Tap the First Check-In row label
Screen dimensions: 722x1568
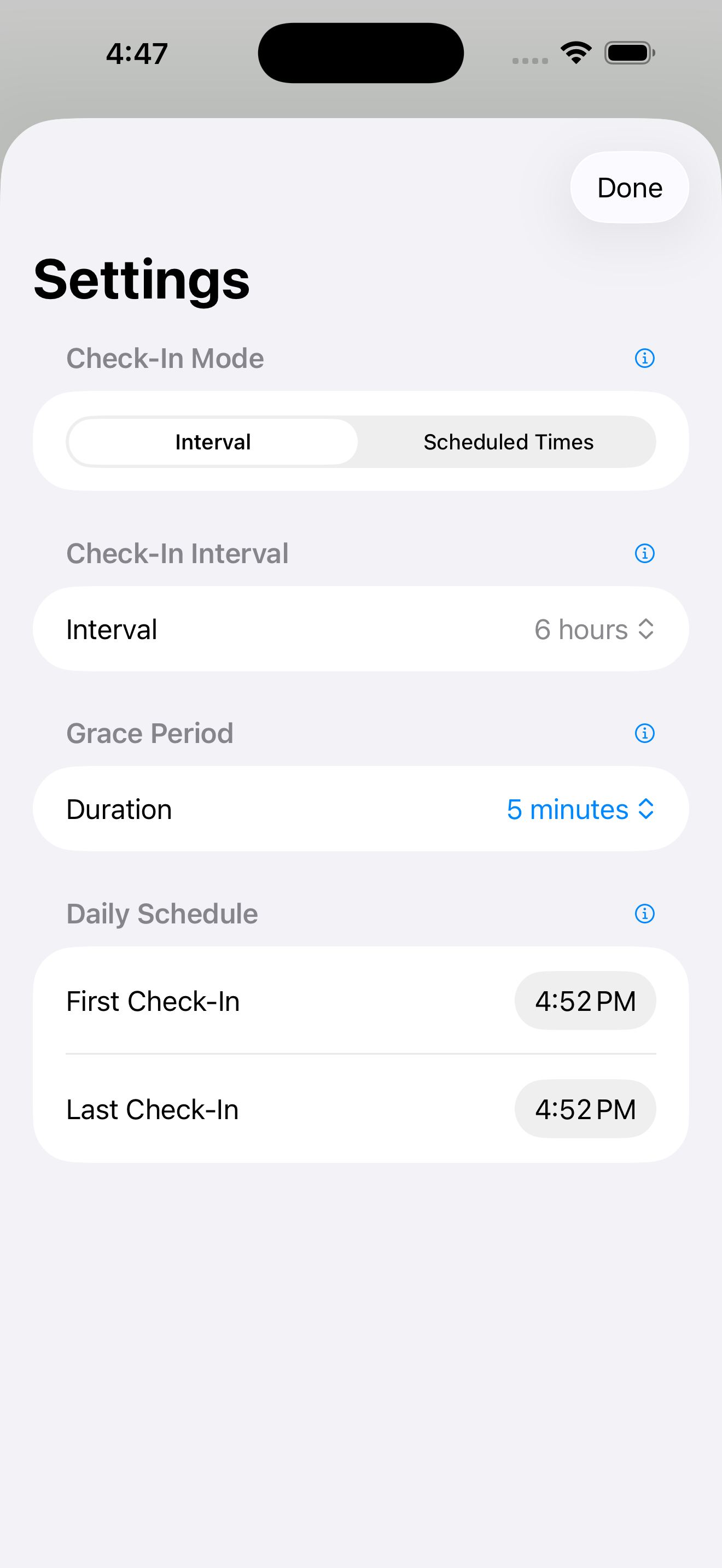pyautogui.click(x=153, y=1000)
